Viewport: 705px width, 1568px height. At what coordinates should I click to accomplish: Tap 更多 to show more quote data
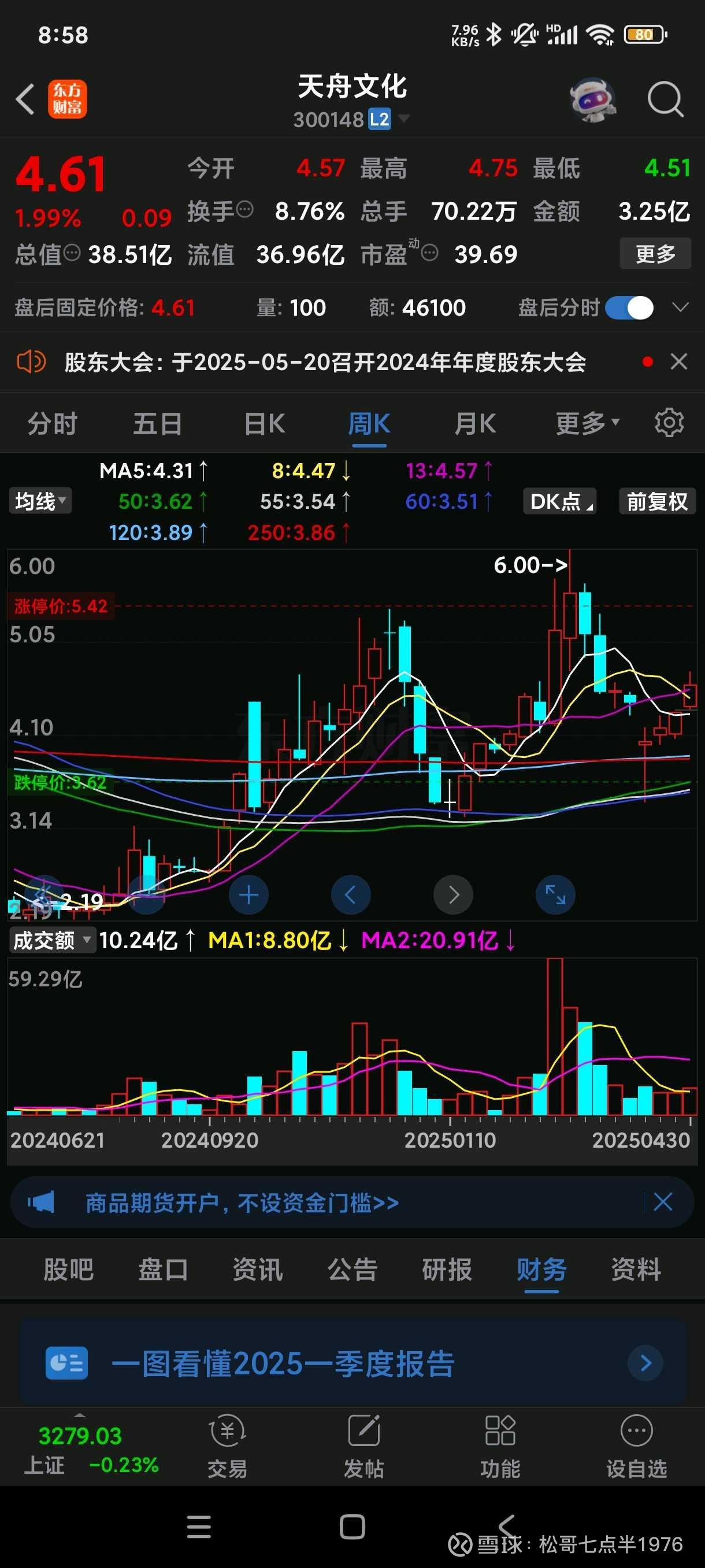tap(655, 253)
